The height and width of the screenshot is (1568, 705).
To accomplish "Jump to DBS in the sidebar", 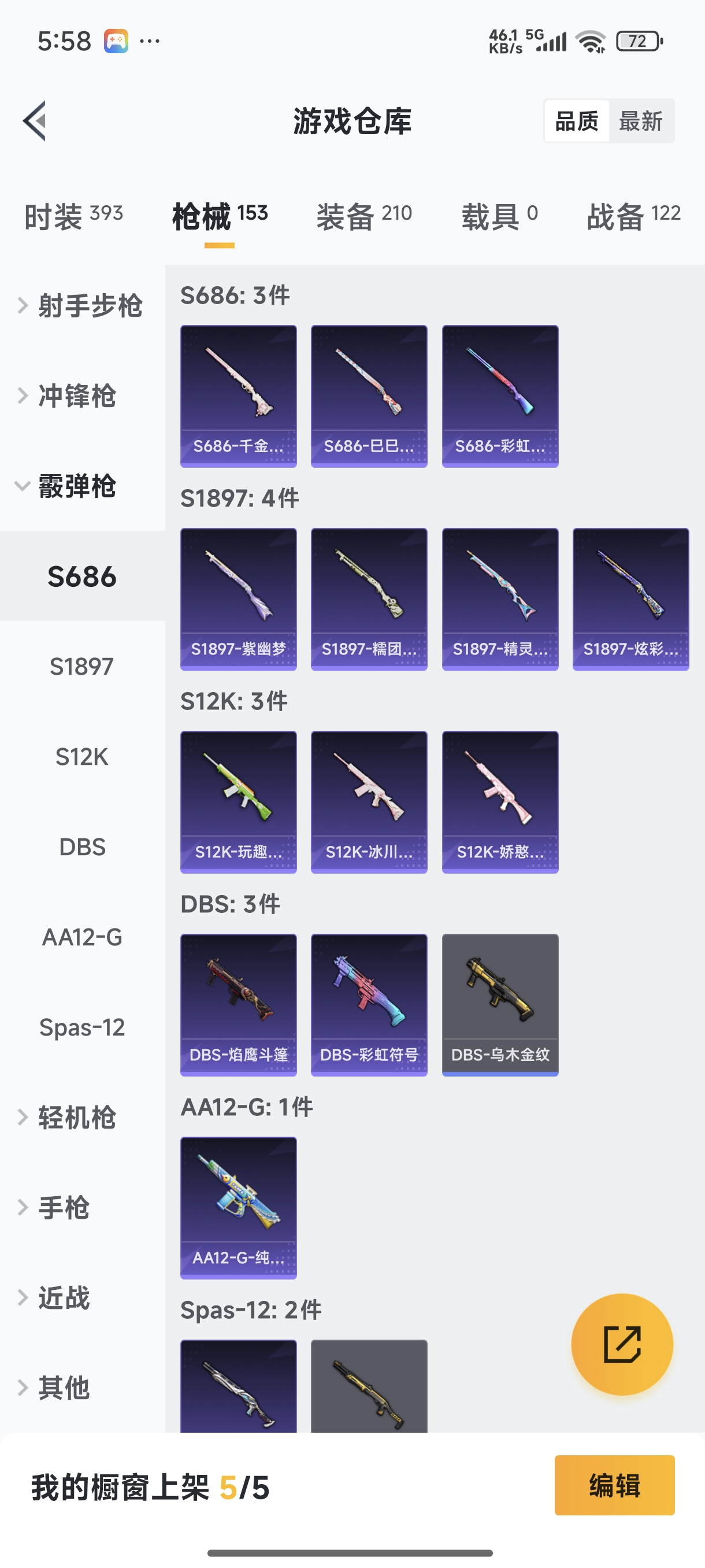I will [81, 846].
